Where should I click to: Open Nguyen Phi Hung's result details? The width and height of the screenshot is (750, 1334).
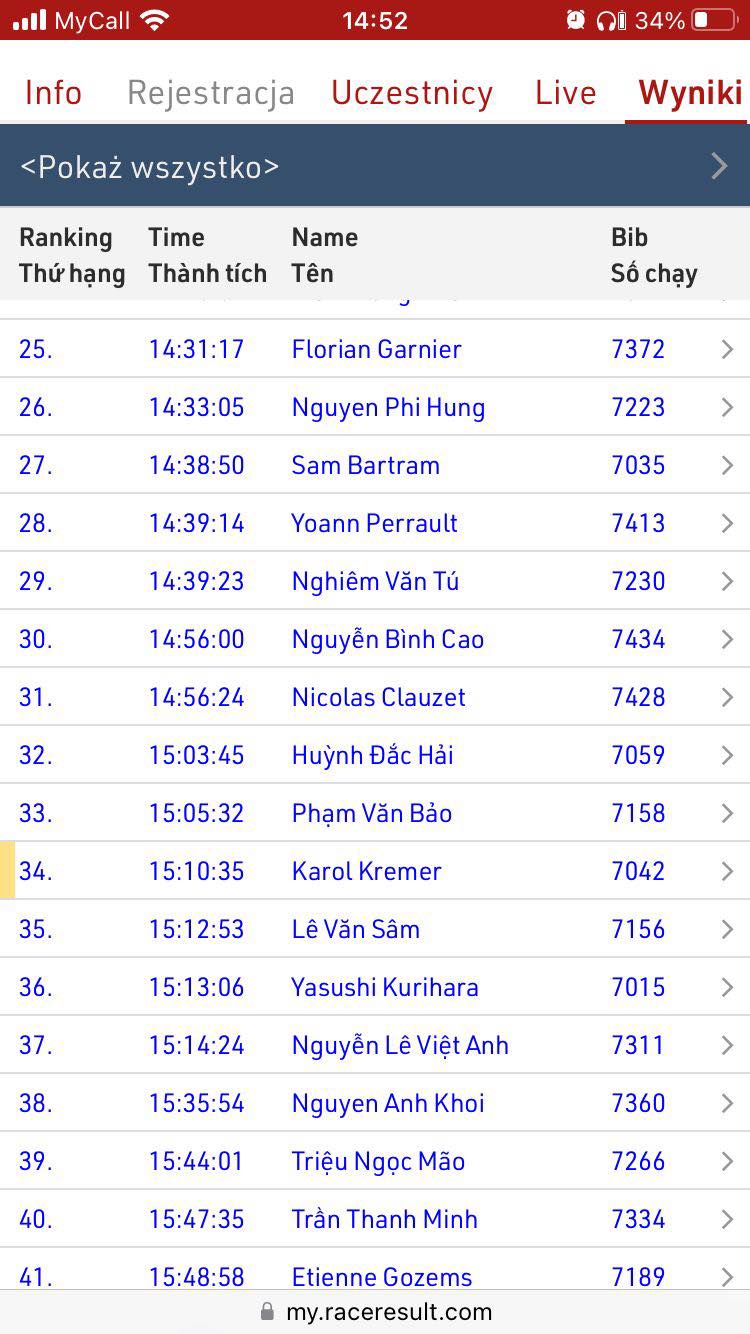pos(388,407)
